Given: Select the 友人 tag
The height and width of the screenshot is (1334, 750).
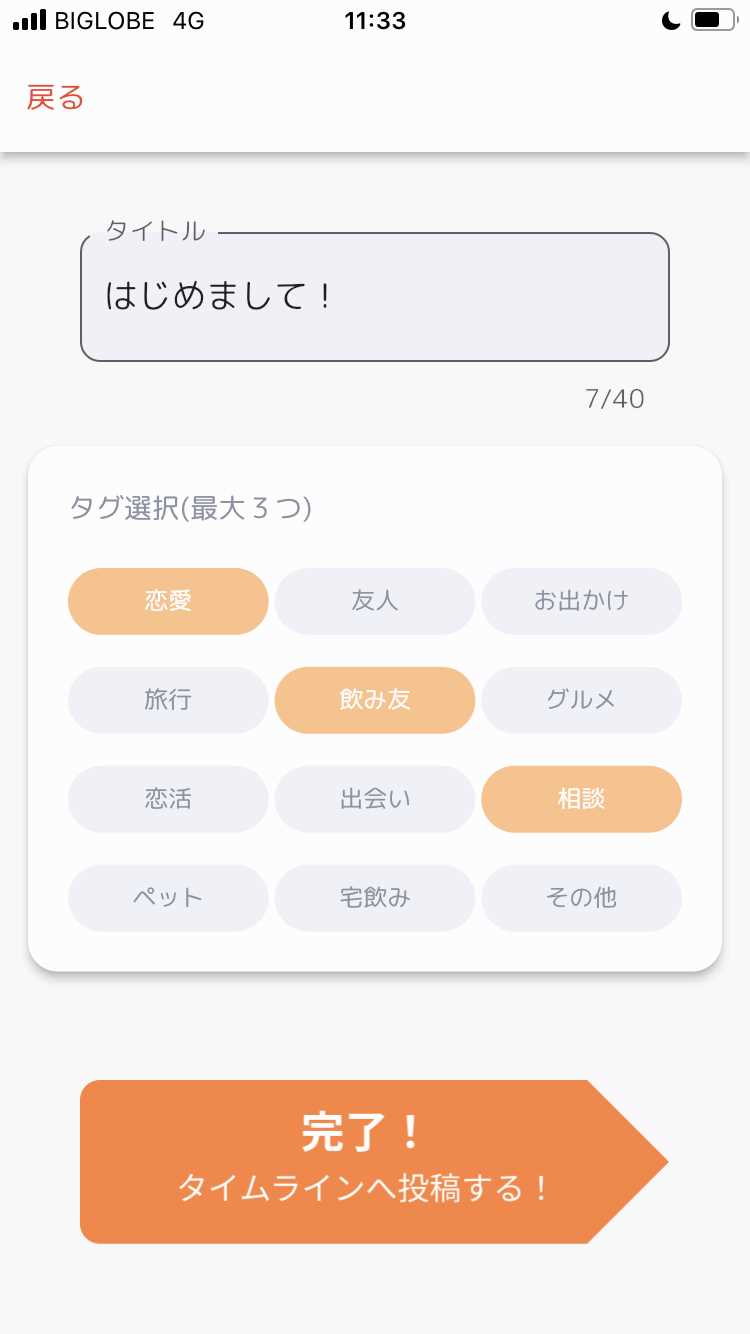Looking at the screenshot, I should pyautogui.click(x=374, y=601).
